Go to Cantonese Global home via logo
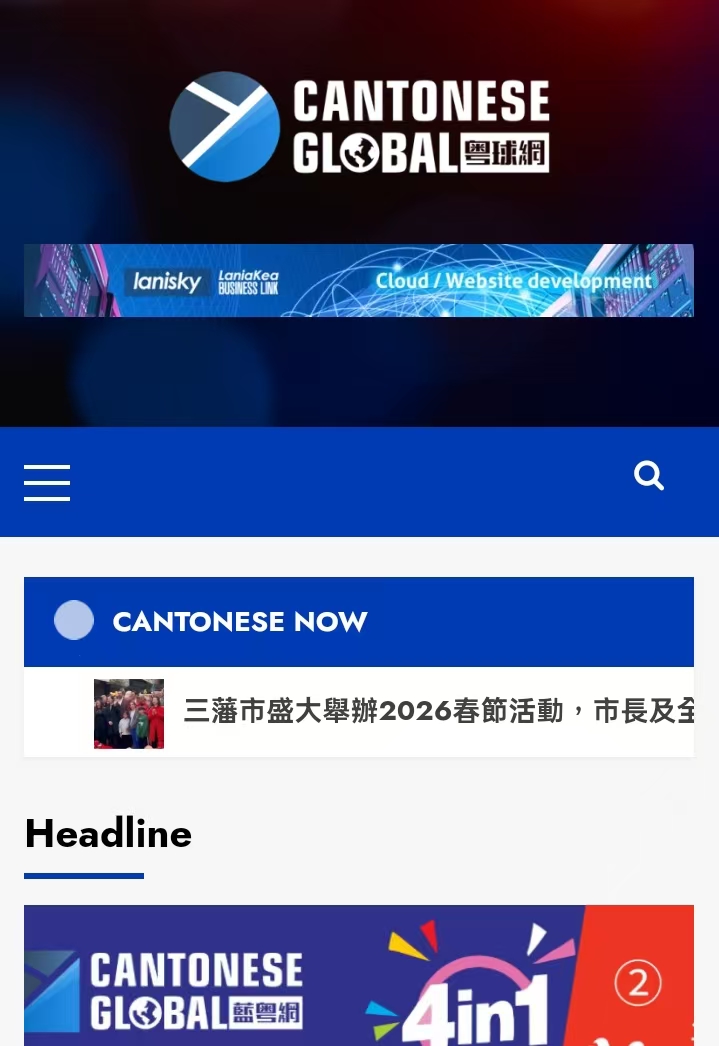719x1046 pixels. 359,127
